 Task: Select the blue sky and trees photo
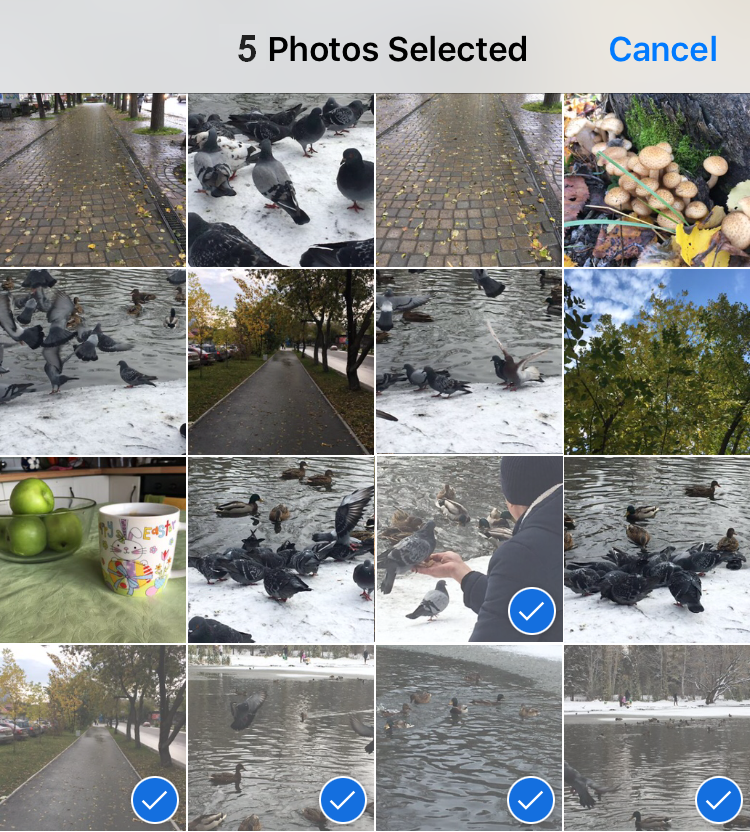click(656, 361)
